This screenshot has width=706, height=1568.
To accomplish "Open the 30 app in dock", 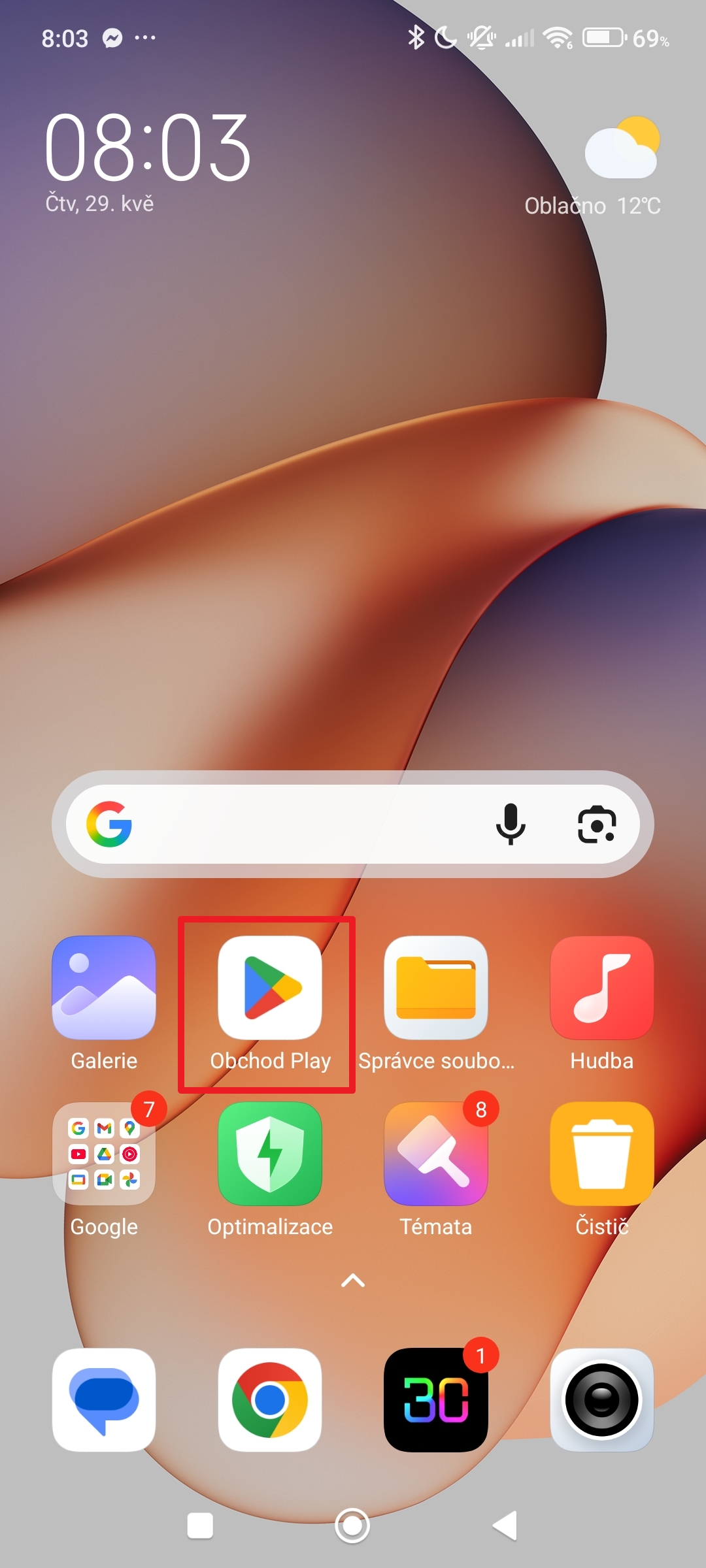I will [x=436, y=1400].
